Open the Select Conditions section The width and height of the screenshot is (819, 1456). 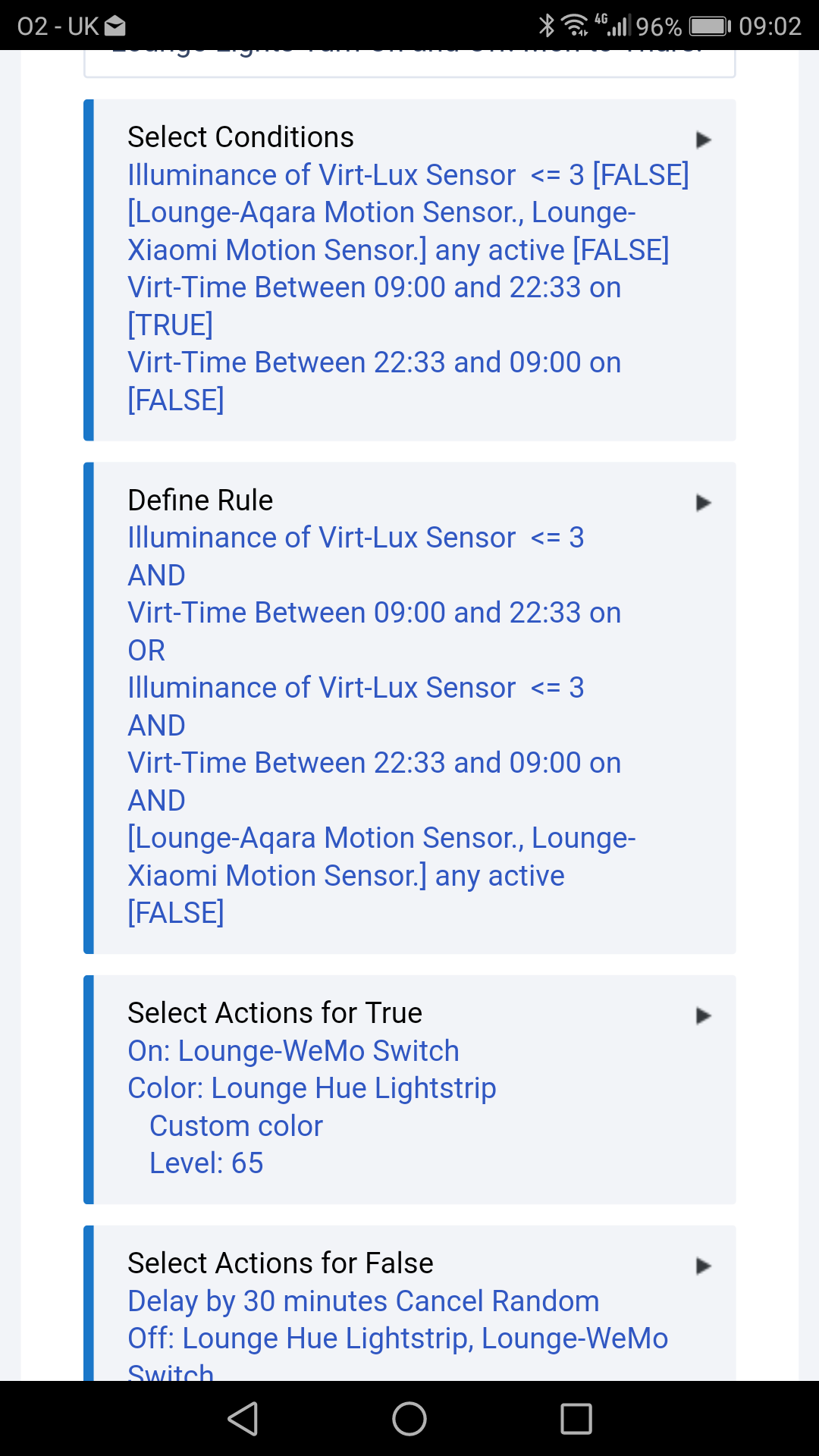[x=409, y=270]
